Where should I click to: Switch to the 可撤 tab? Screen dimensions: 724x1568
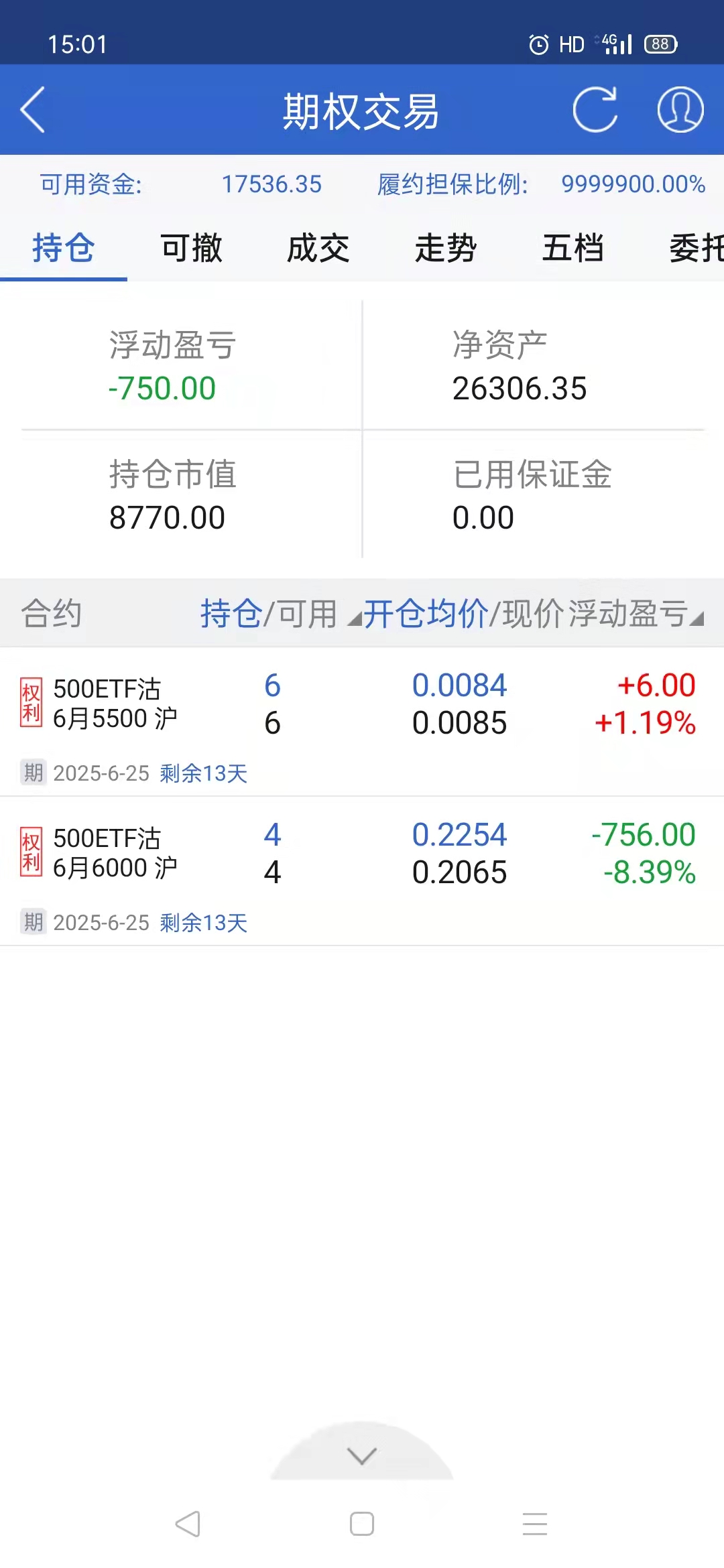point(191,249)
